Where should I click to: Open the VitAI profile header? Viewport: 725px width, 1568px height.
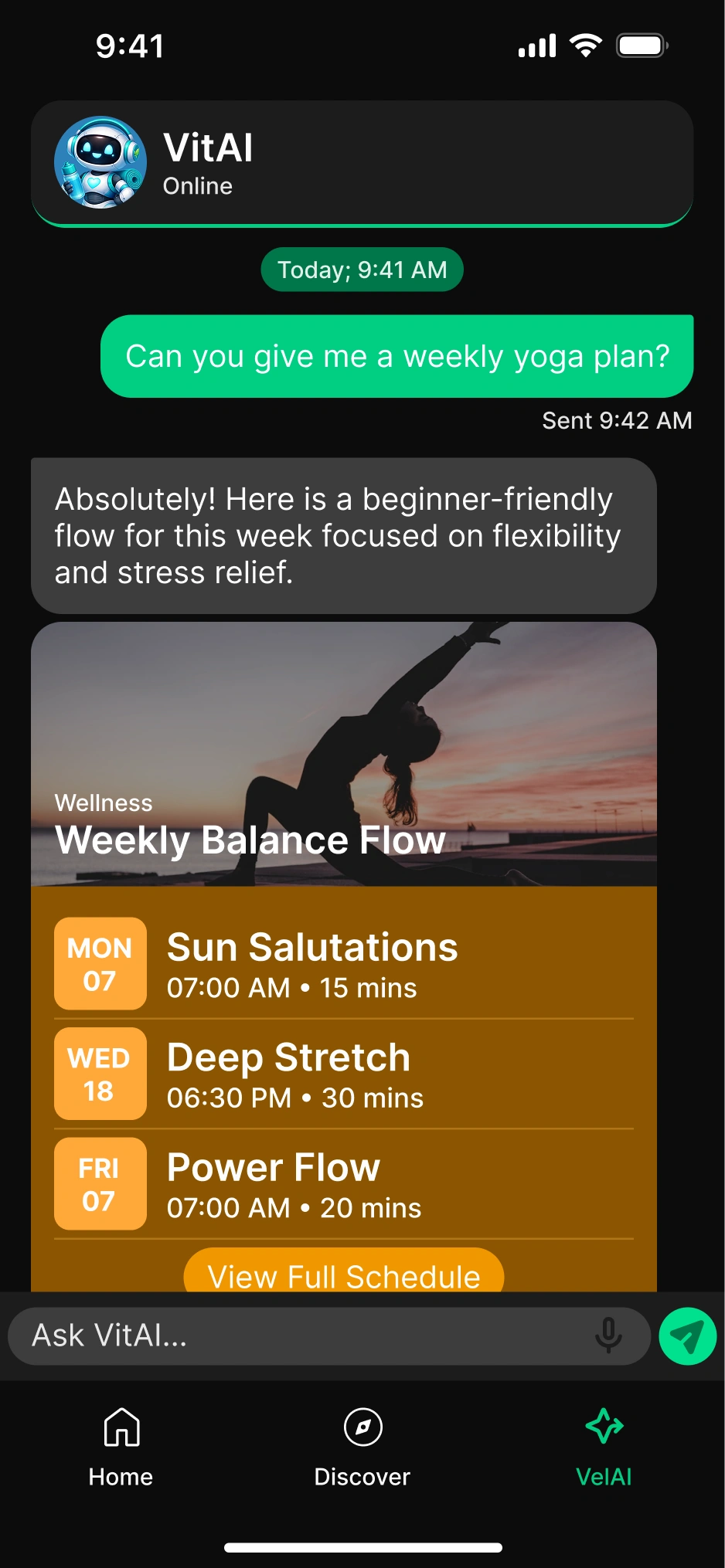(x=362, y=162)
